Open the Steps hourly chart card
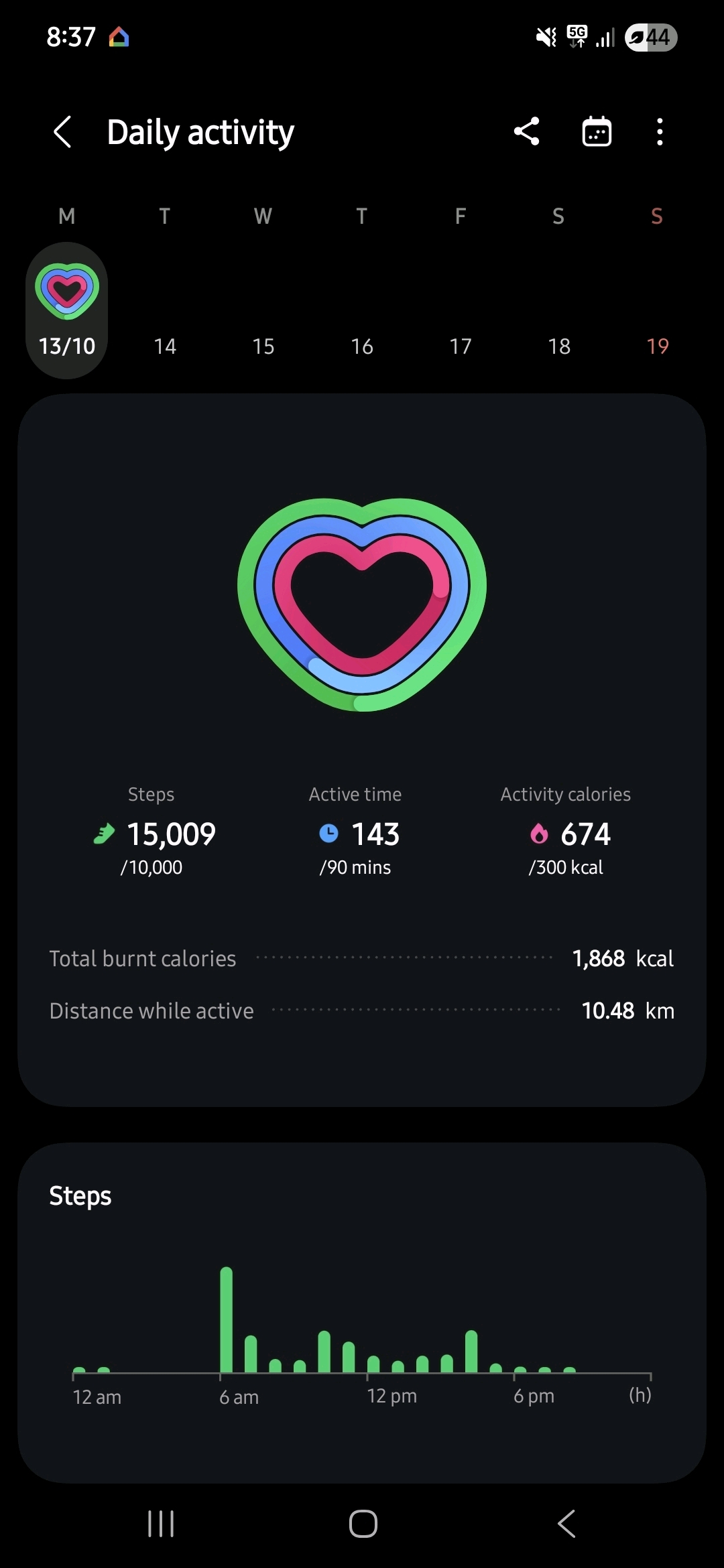 [x=362, y=1312]
